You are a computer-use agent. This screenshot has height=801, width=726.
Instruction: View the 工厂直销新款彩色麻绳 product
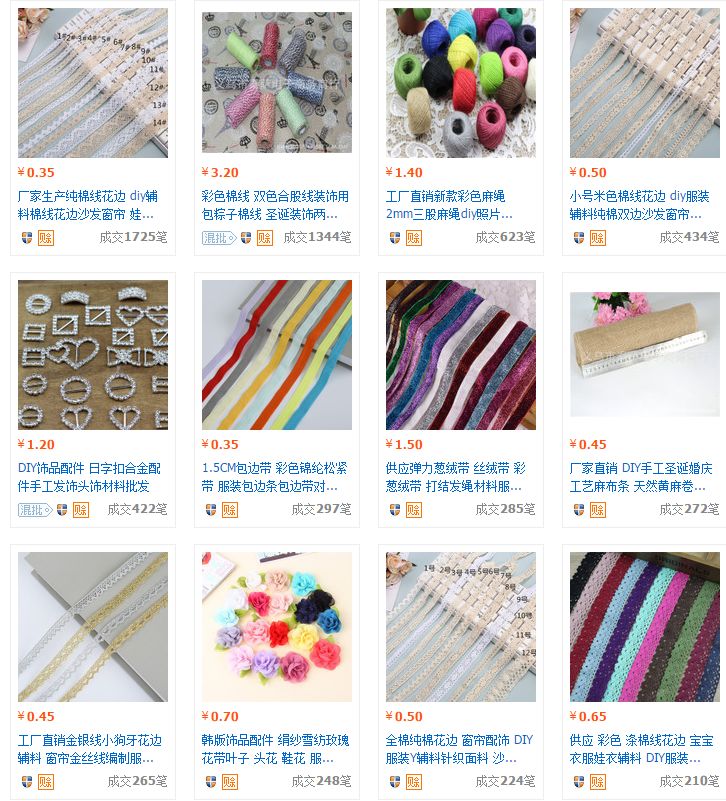[460, 83]
